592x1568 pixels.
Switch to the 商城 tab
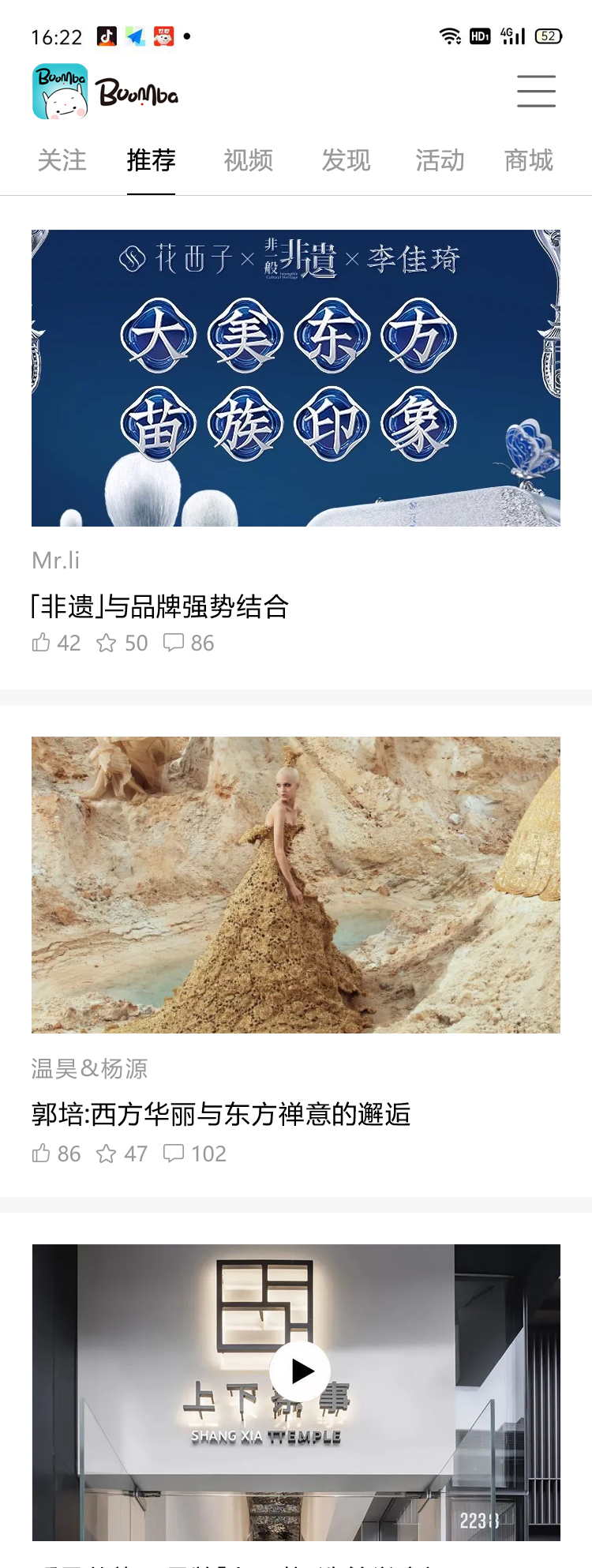[x=528, y=160]
